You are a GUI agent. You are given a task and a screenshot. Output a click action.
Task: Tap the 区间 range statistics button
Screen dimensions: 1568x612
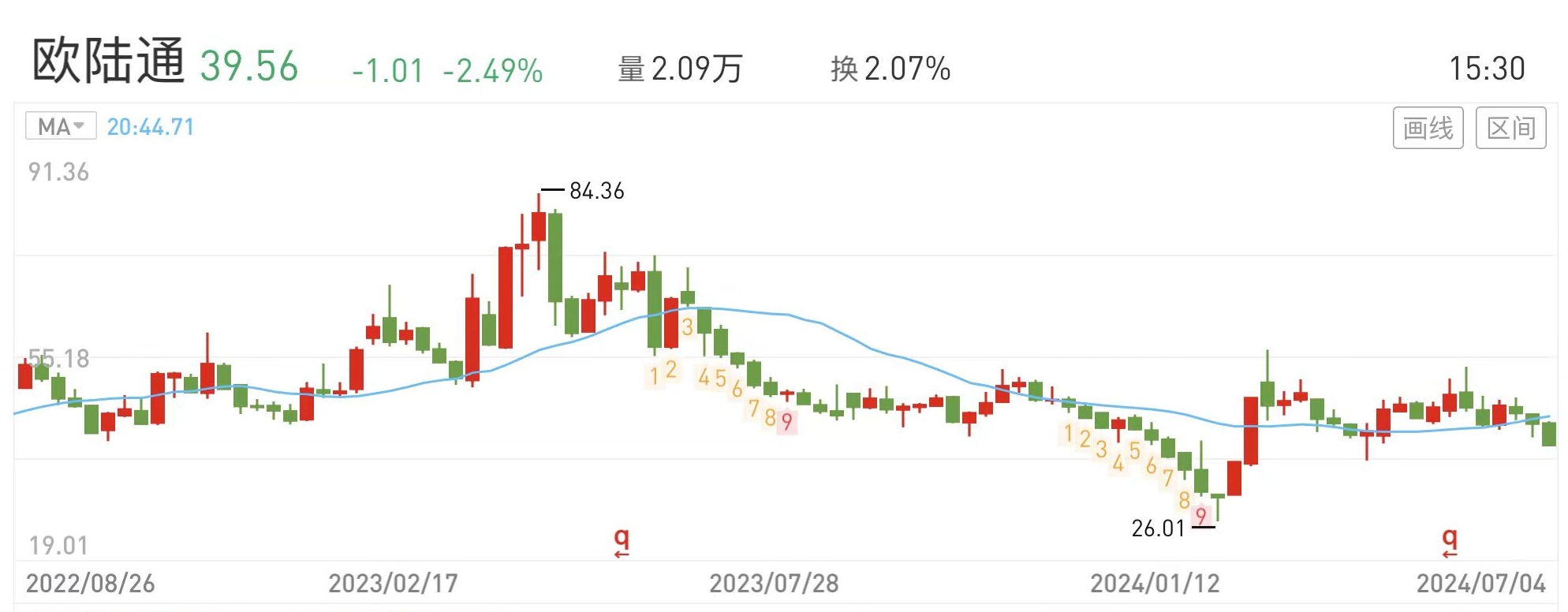pos(1510,128)
